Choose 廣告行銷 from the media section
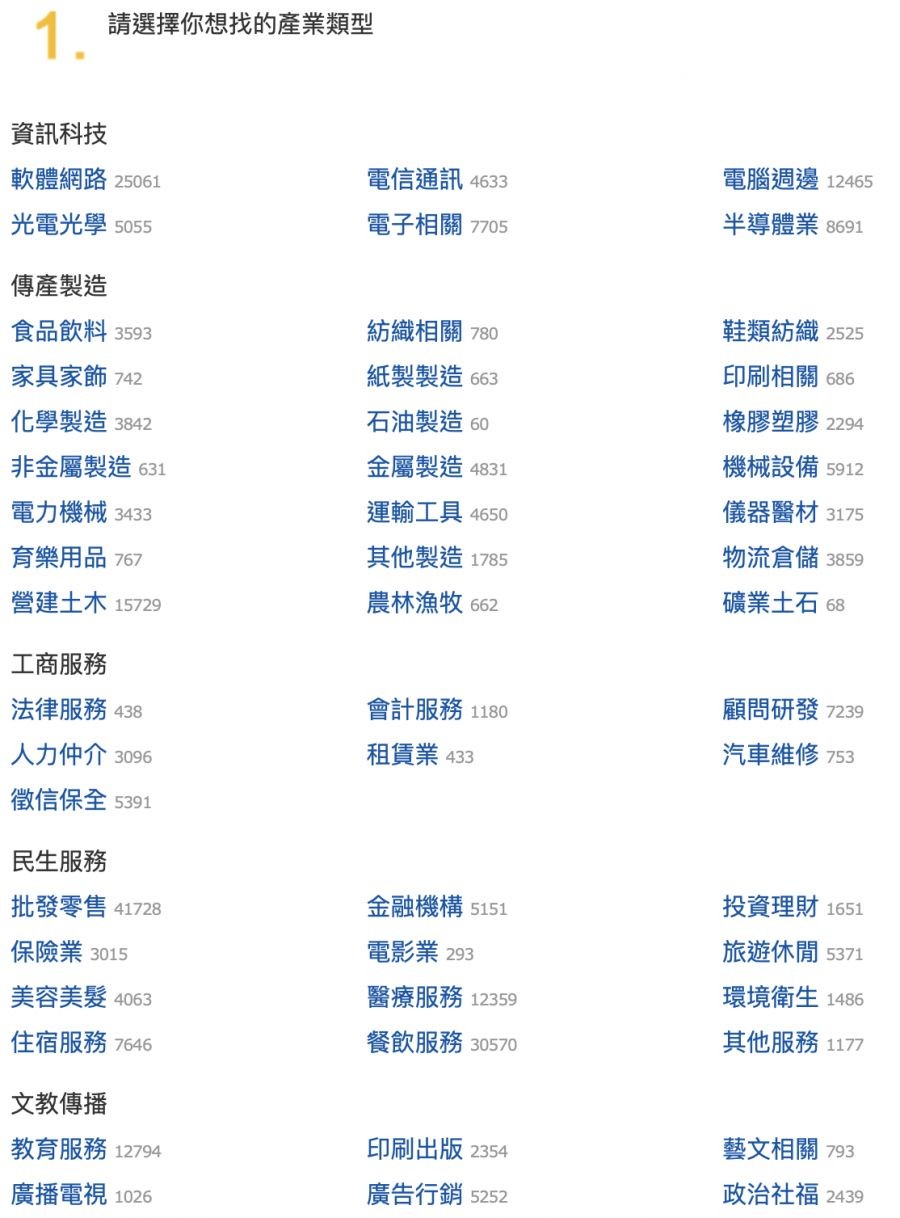This screenshot has width=900, height=1218. click(415, 1195)
